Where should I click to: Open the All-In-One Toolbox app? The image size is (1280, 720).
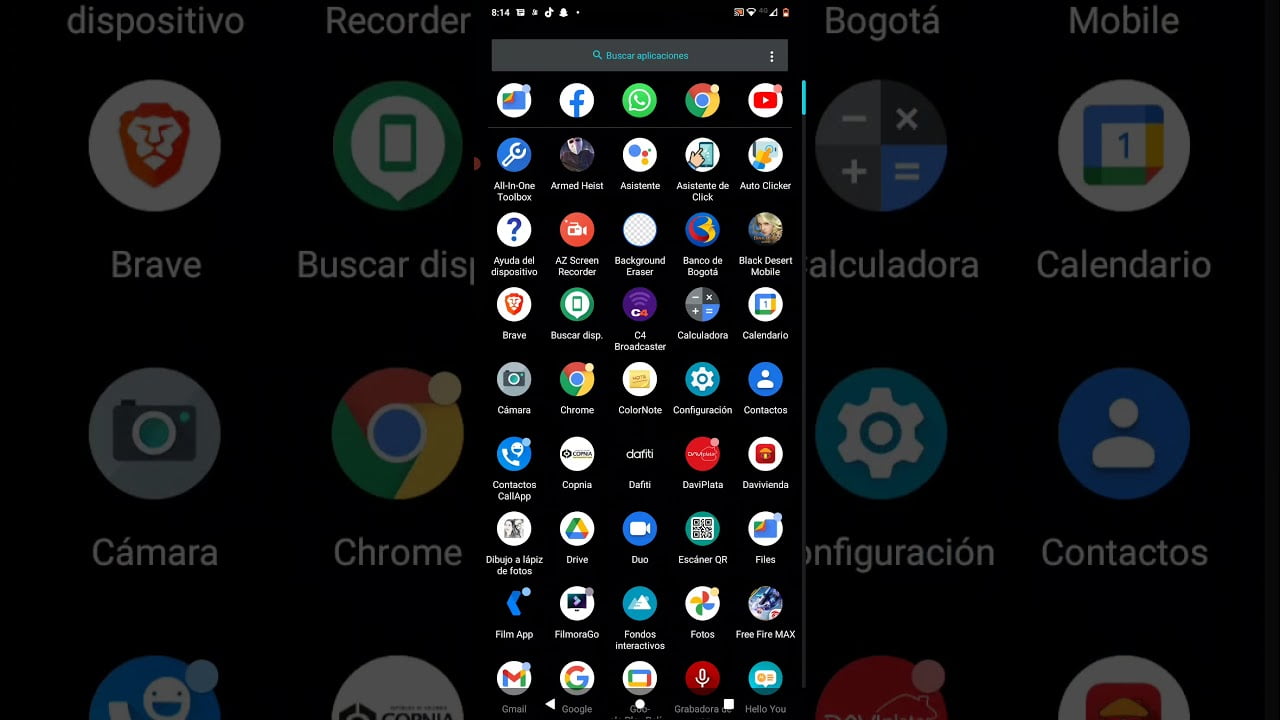[514, 156]
